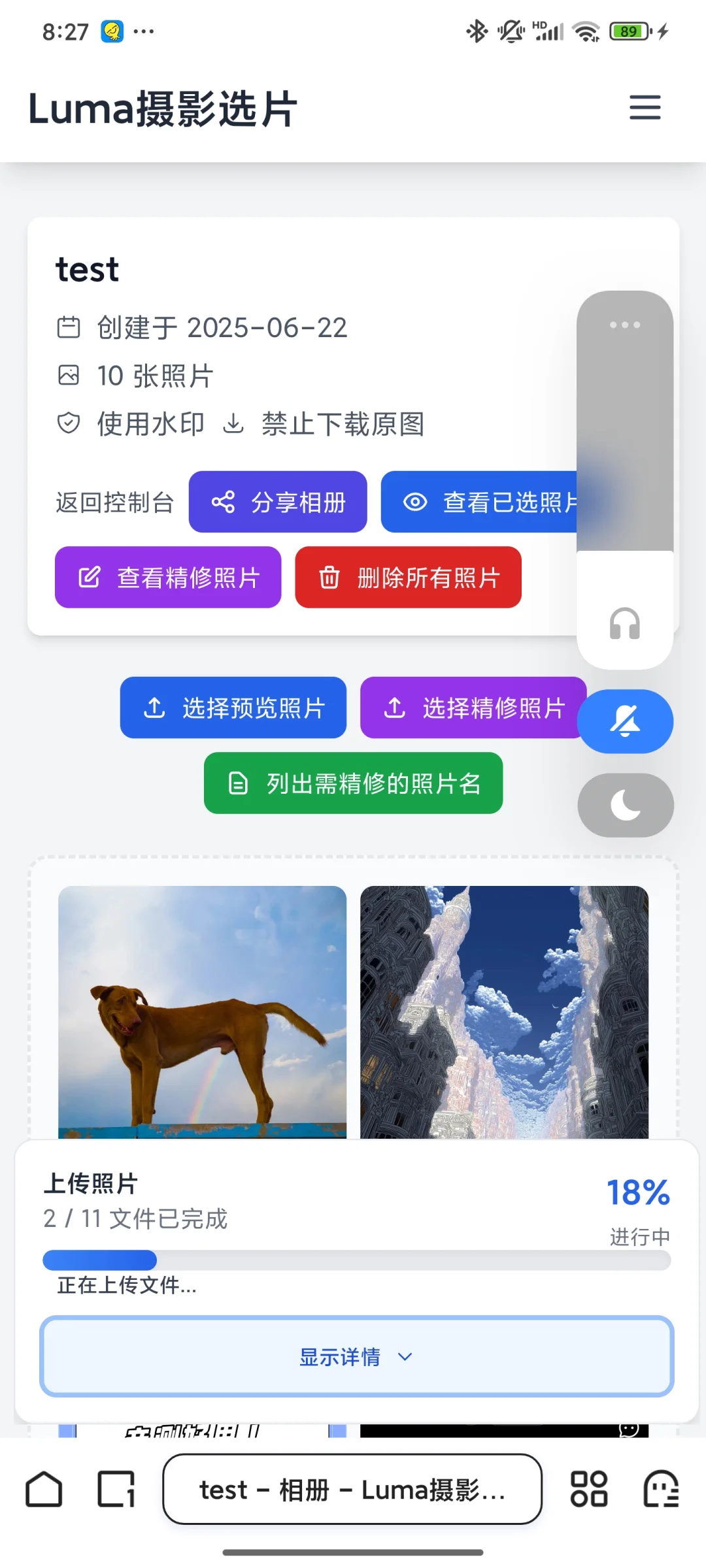Tap the 选择预览照片 upload button
The height and width of the screenshot is (1568, 706).
coord(233,708)
